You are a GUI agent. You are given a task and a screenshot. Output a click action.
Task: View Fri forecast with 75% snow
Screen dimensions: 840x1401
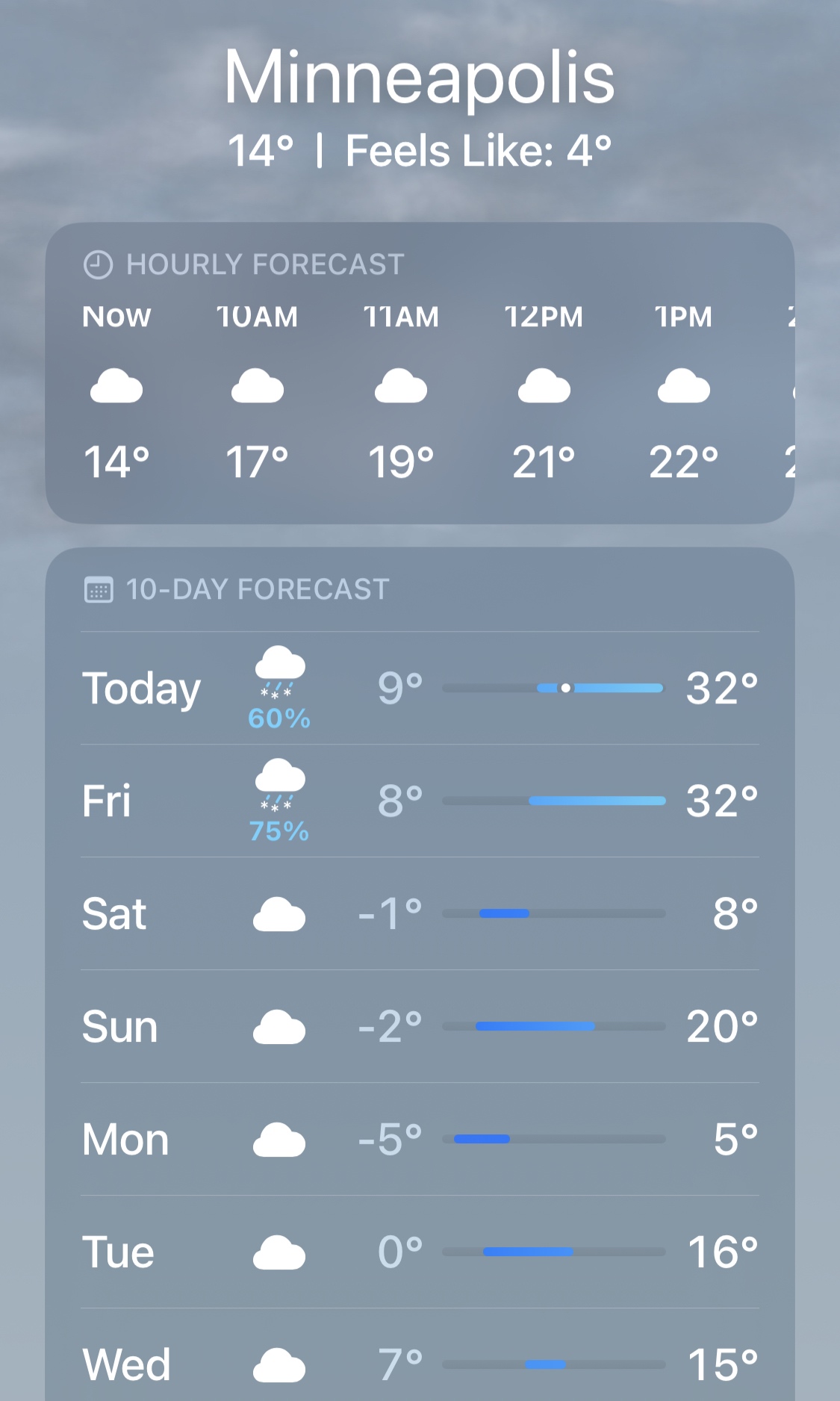pos(420,801)
